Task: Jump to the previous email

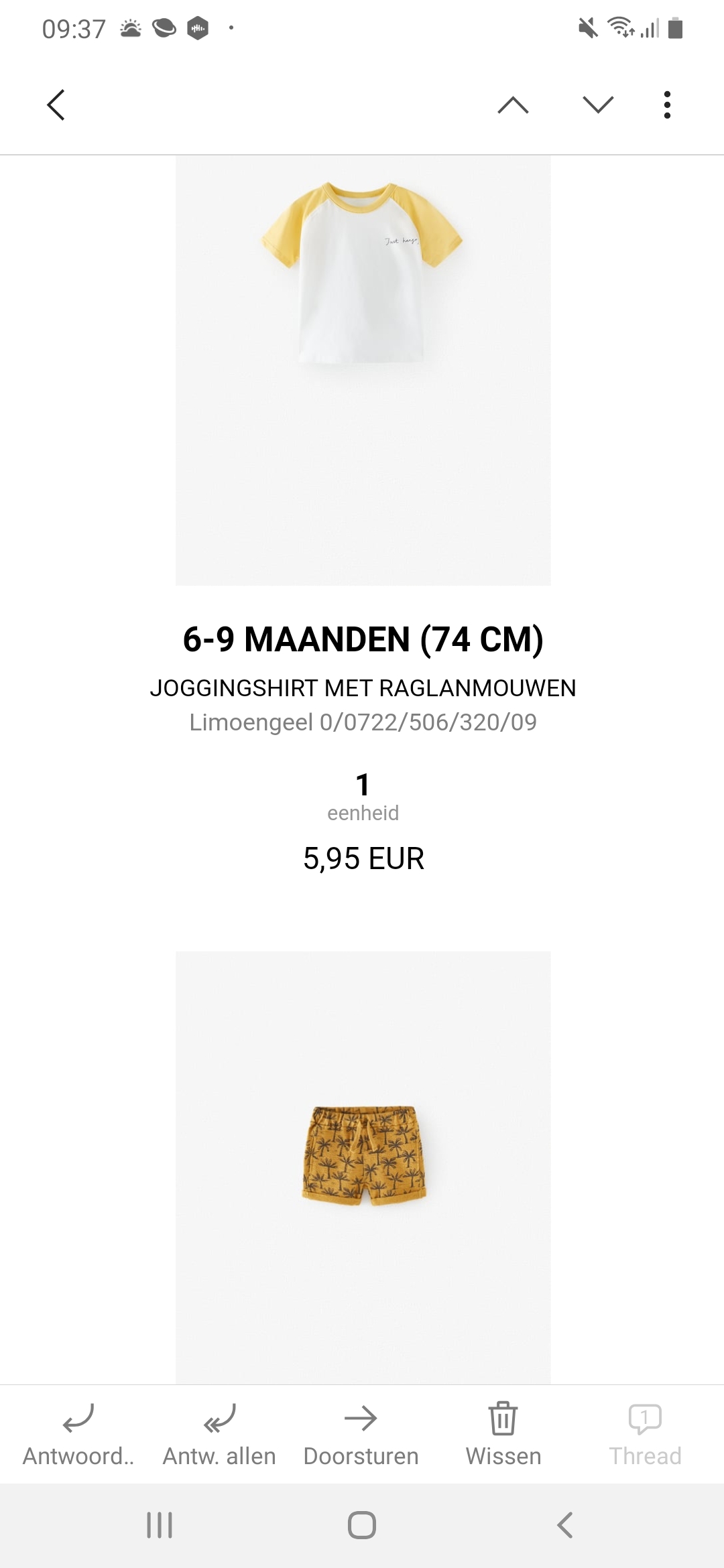Action: pyautogui.click(x=514, y=105)
